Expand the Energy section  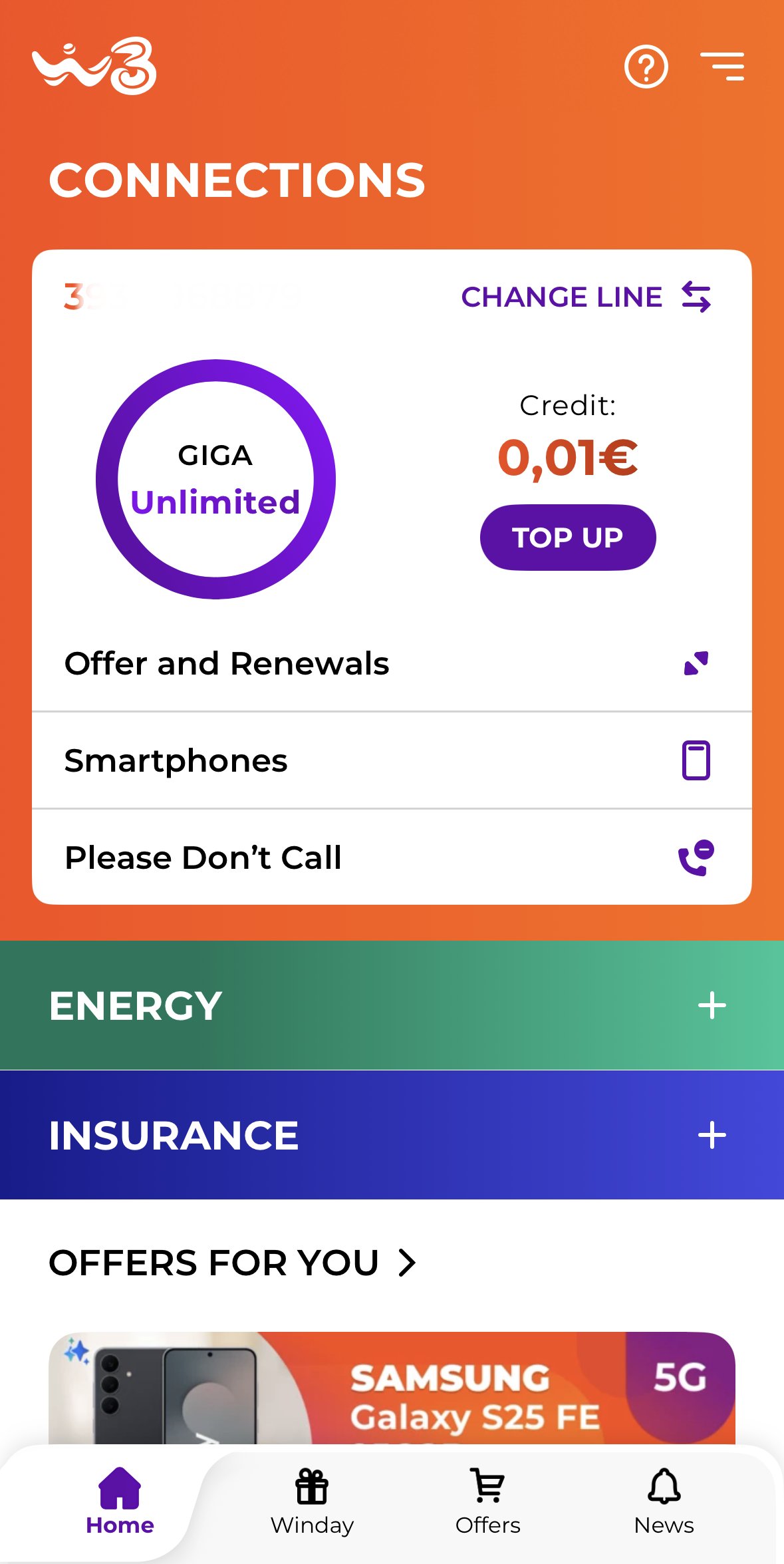[x=712, y=1005]
